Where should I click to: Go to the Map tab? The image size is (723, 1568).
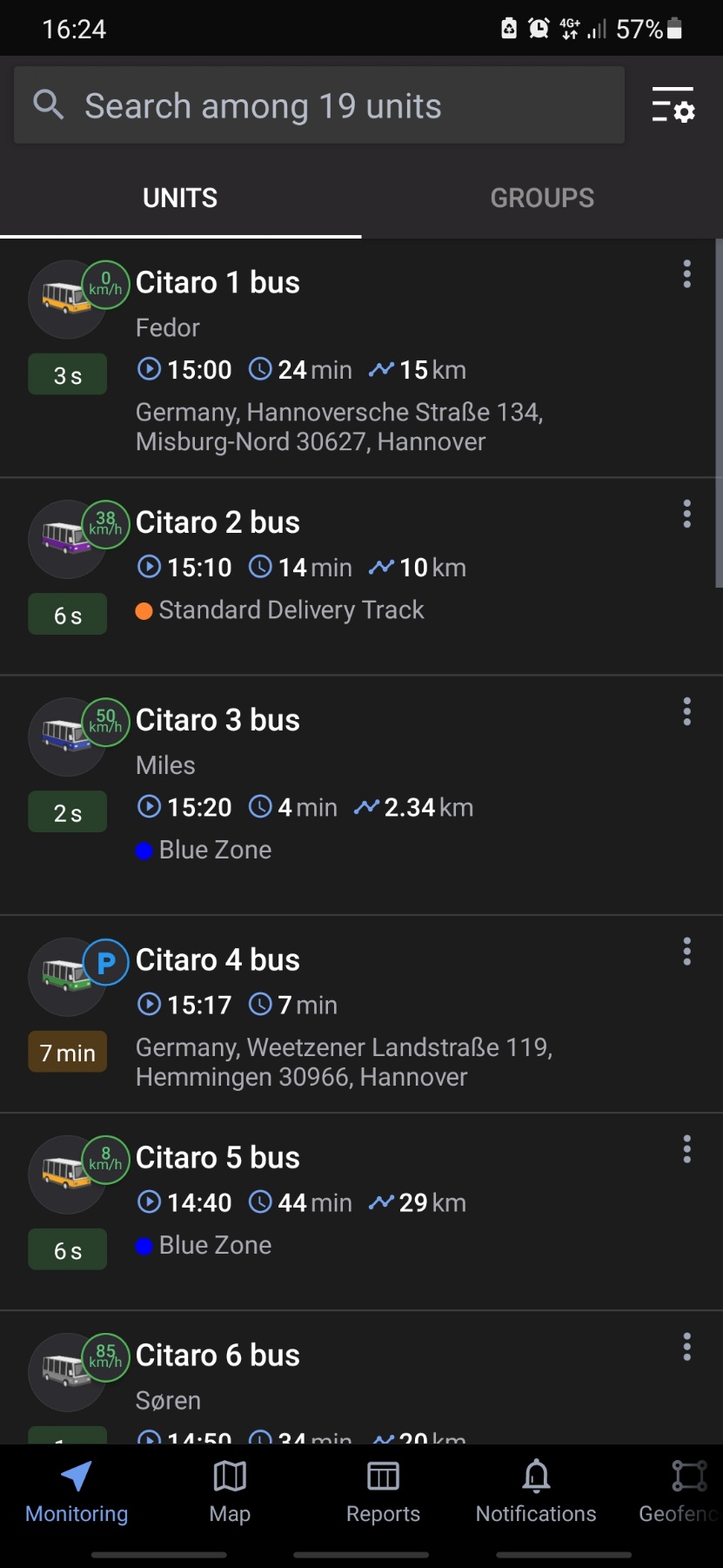[x=230, y=1491]
